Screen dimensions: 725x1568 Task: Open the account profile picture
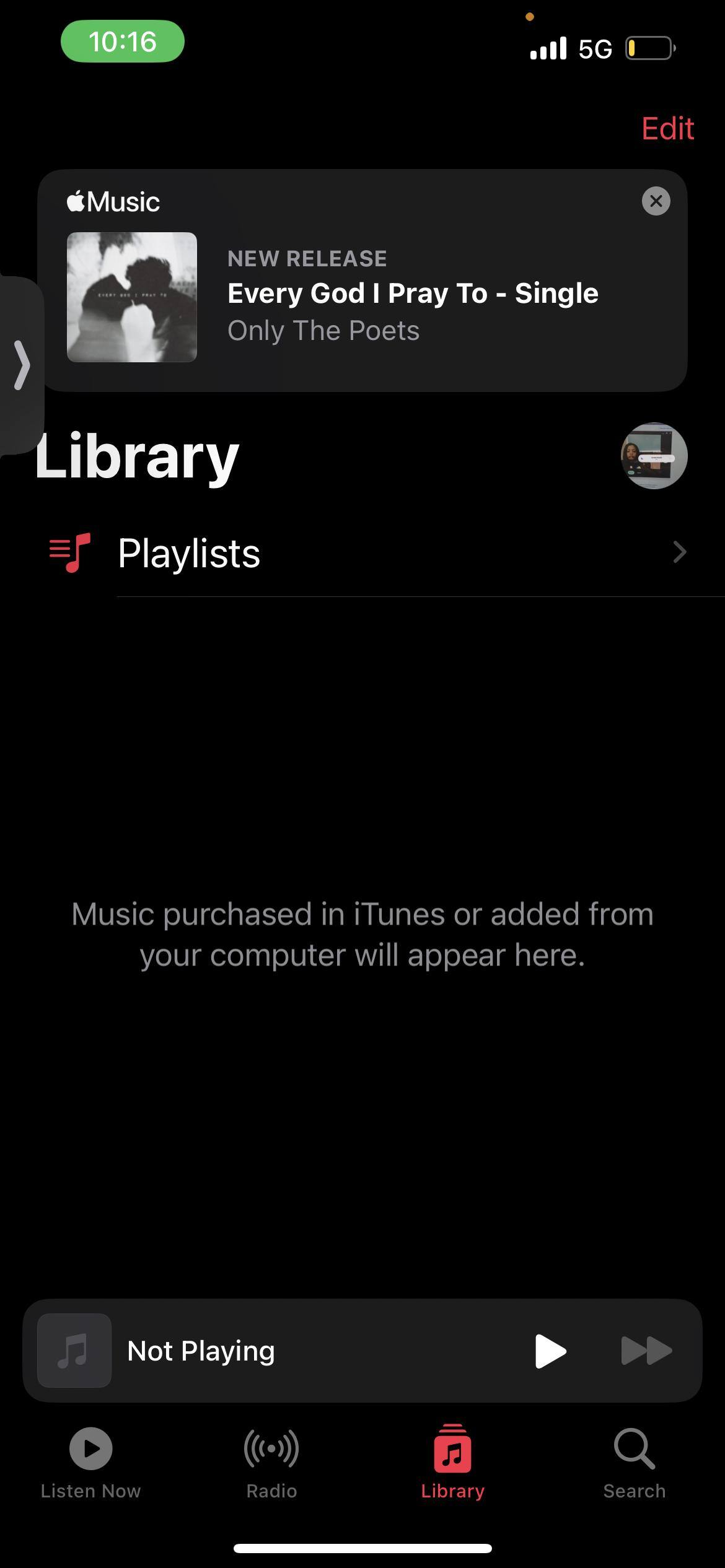[x=654, y=456]
